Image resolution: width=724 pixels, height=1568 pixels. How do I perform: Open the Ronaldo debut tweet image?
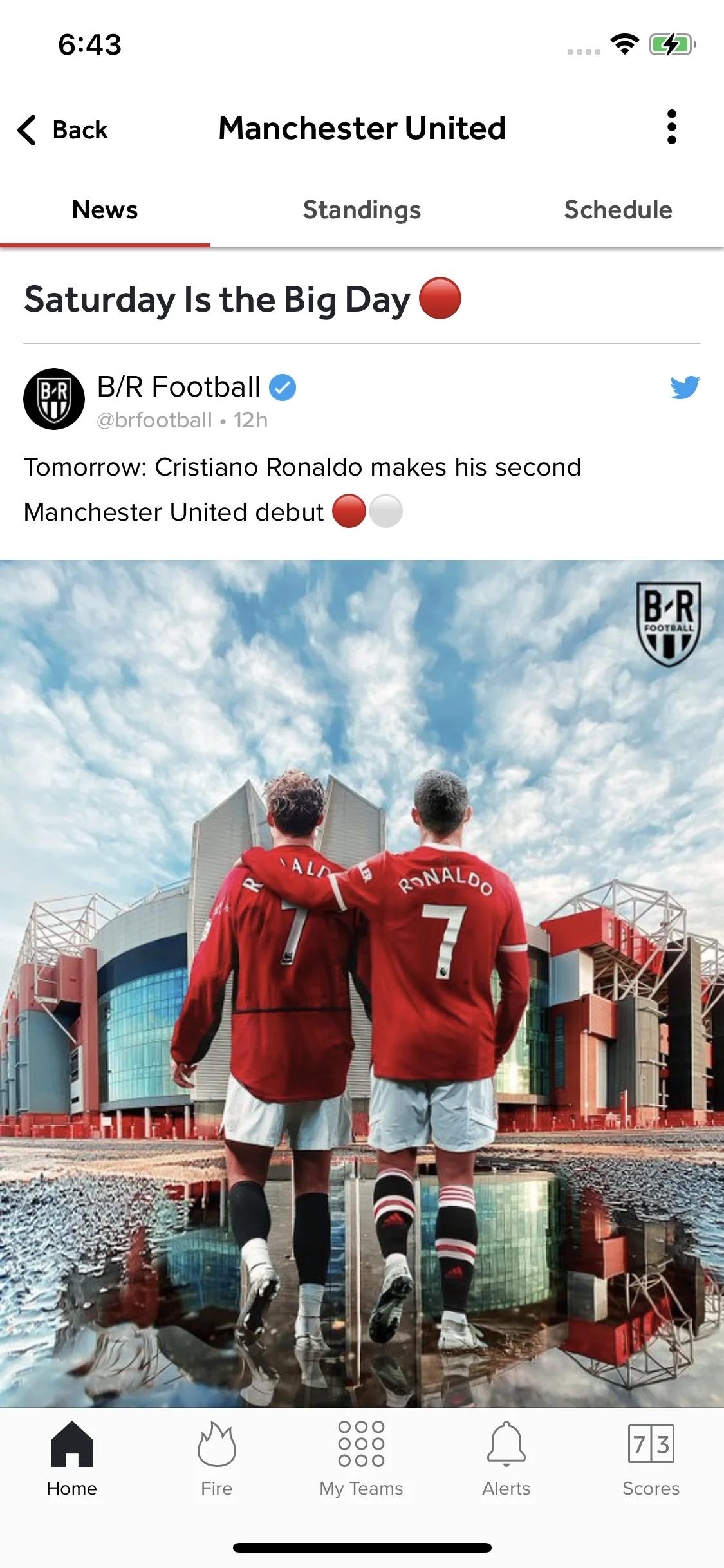(x=362, y=982)
